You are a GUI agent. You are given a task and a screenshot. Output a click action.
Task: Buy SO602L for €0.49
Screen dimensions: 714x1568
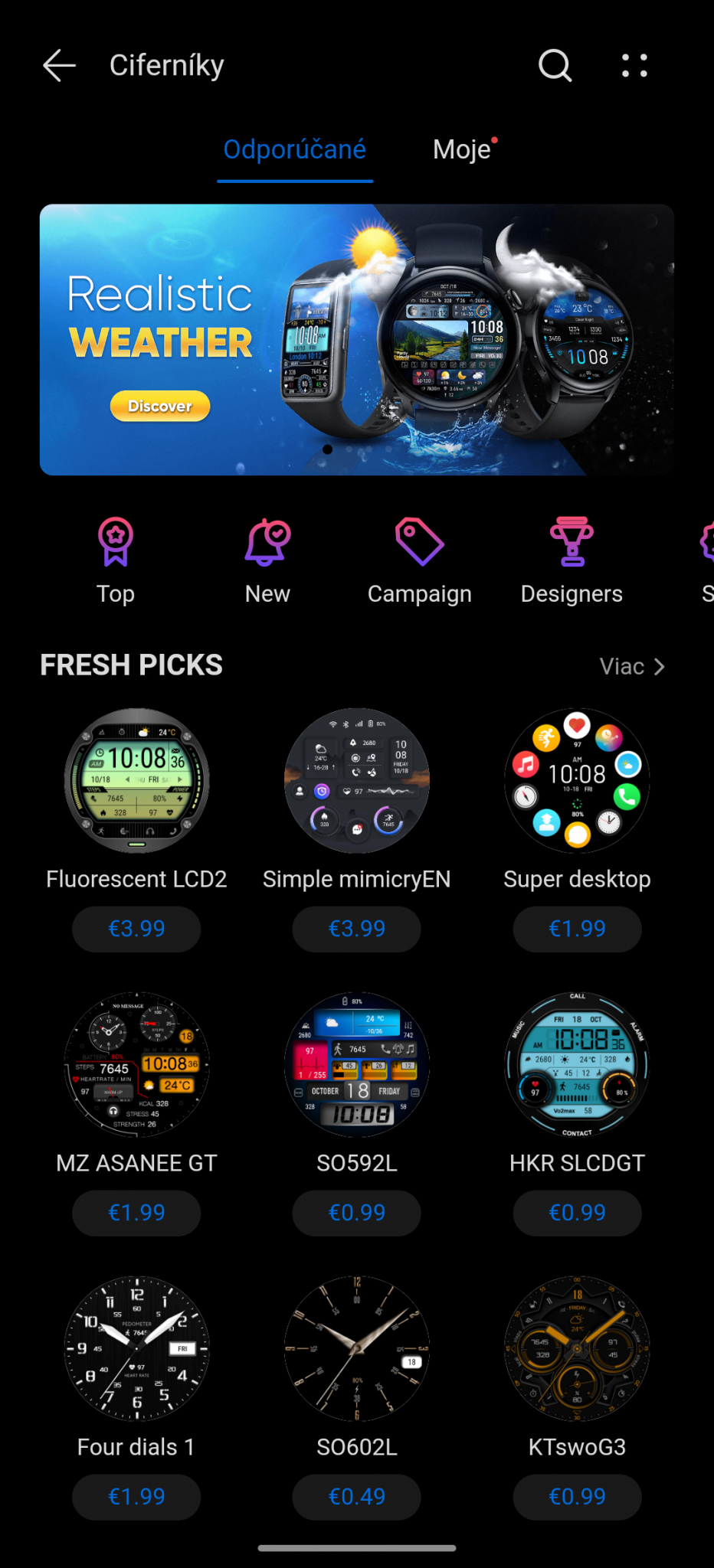357,1497
